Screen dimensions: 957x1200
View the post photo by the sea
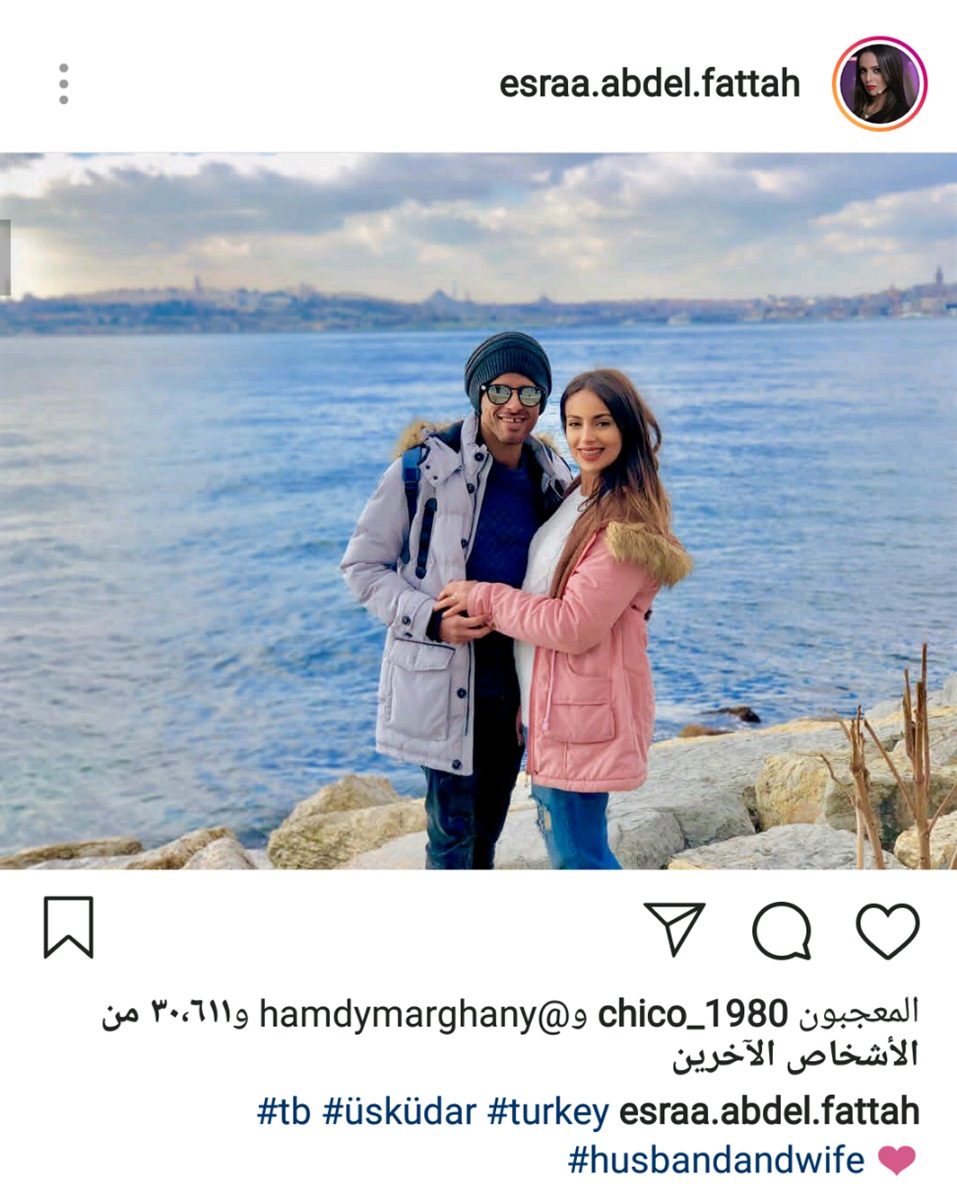pos(478,510)
